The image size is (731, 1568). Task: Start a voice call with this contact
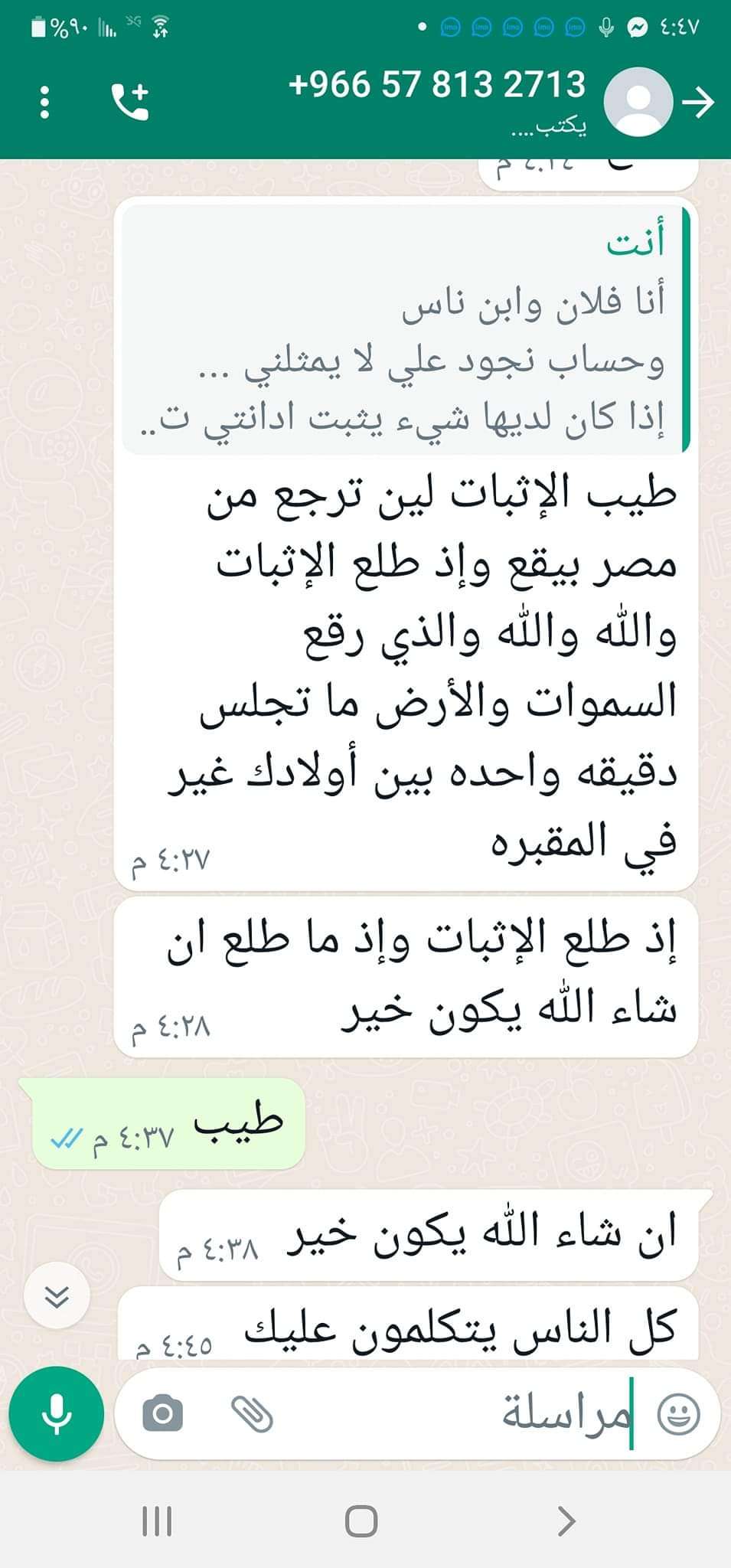coord(130,102)
